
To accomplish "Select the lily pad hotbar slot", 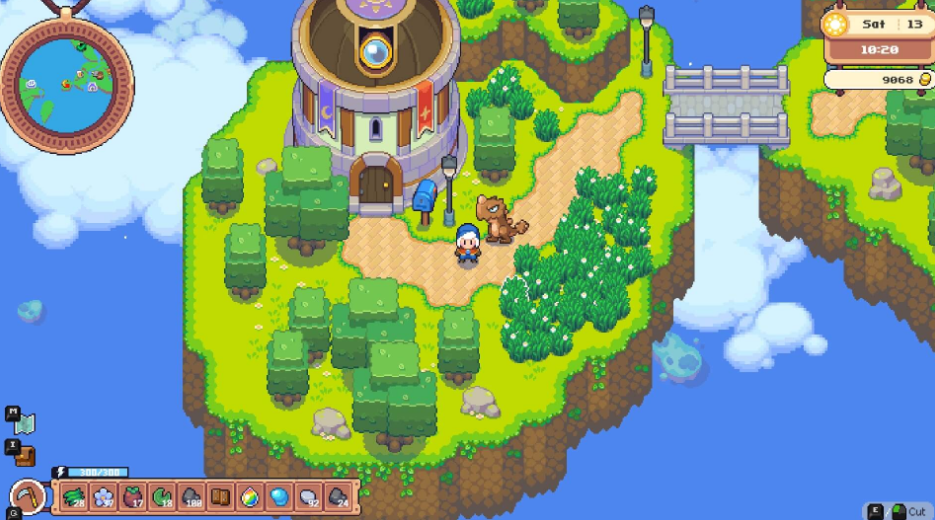I will click(162, 496).
